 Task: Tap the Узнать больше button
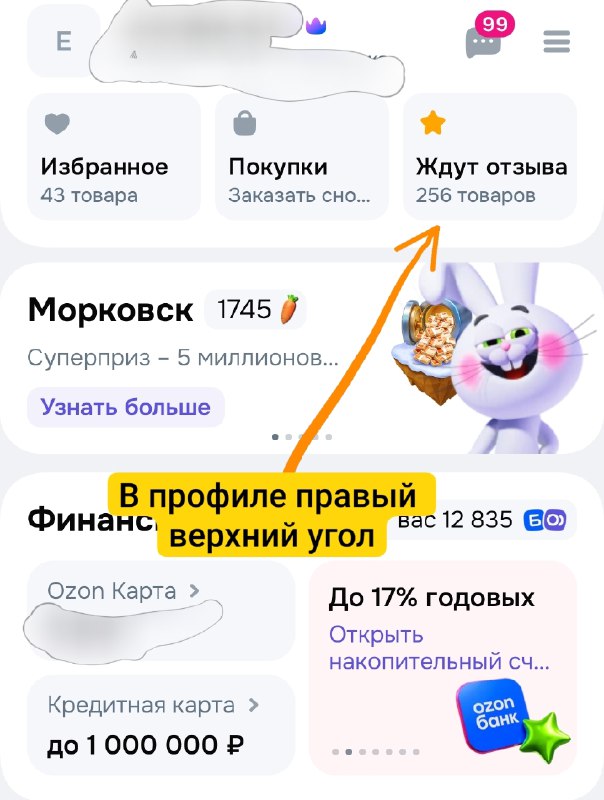(125, 407)
